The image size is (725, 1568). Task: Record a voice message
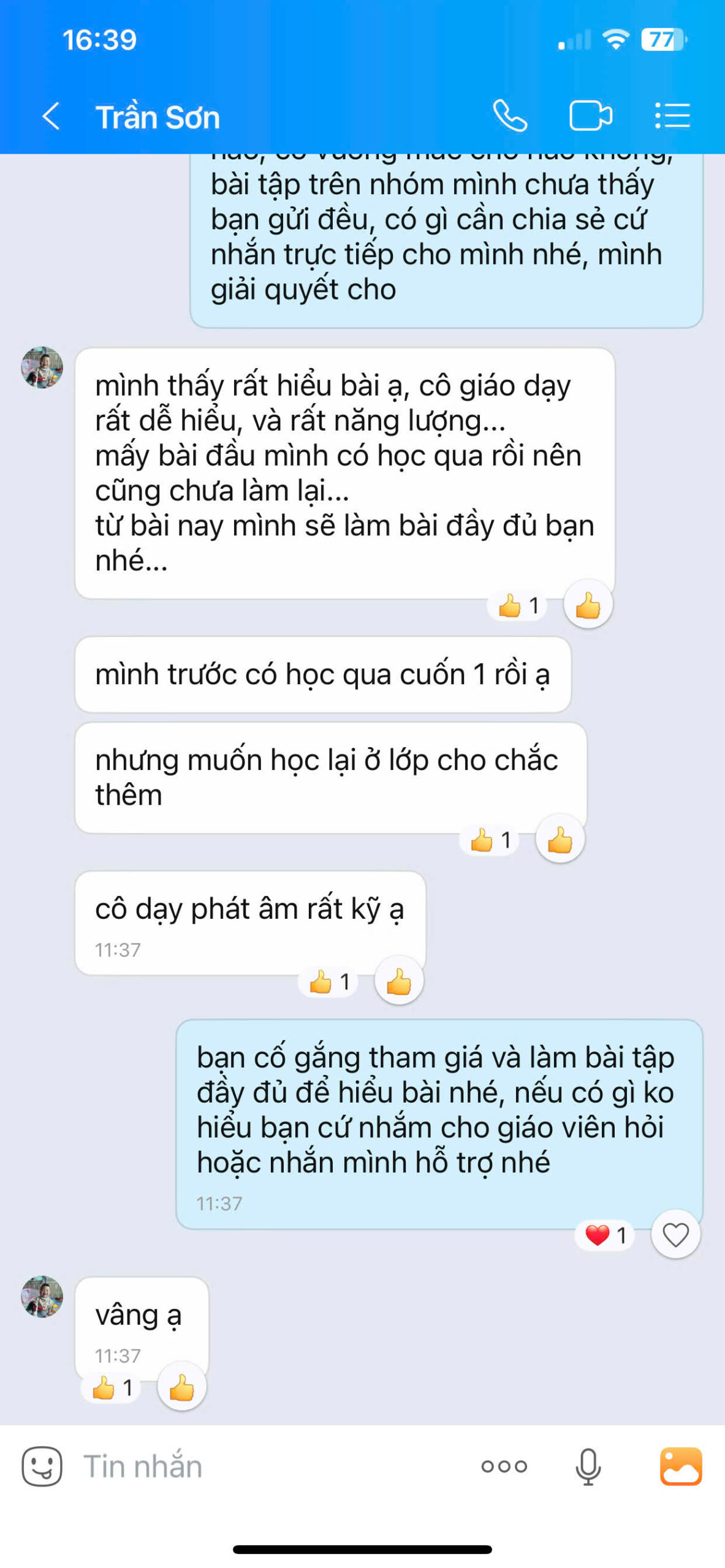click(x=588, y=1467)
